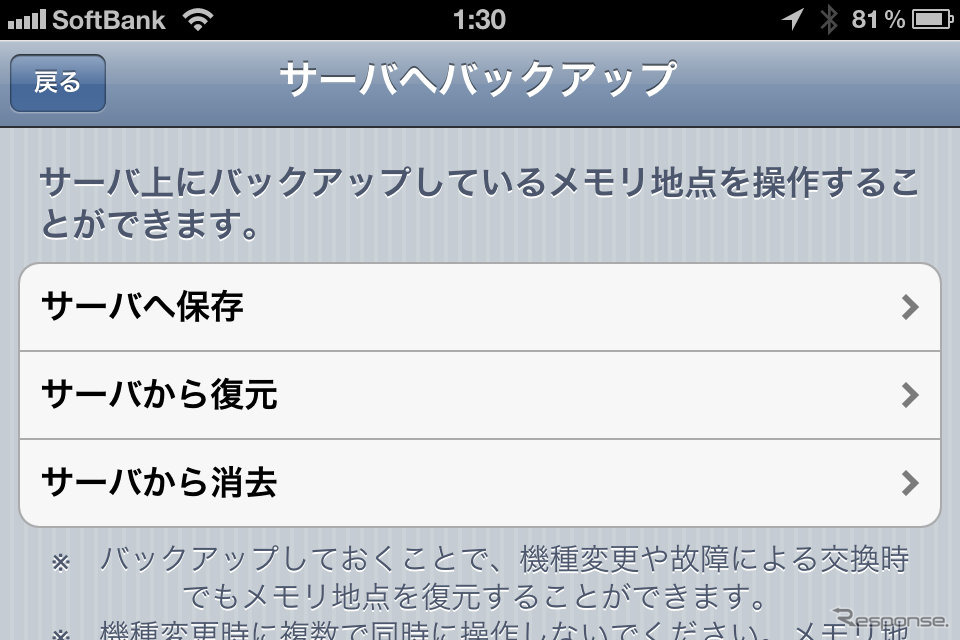Image resolution: width=960 pixels, height=640 pixels.
Task: Select サーバから復元 to restore from server
Action: [x=480, y=395]
